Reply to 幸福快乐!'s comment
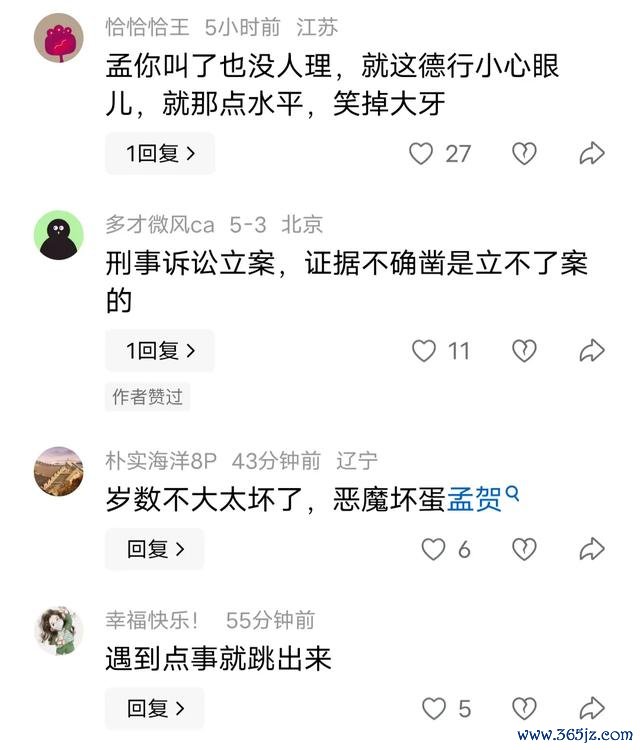Viewport: 640px width, 750px height. tap(155, 708)
